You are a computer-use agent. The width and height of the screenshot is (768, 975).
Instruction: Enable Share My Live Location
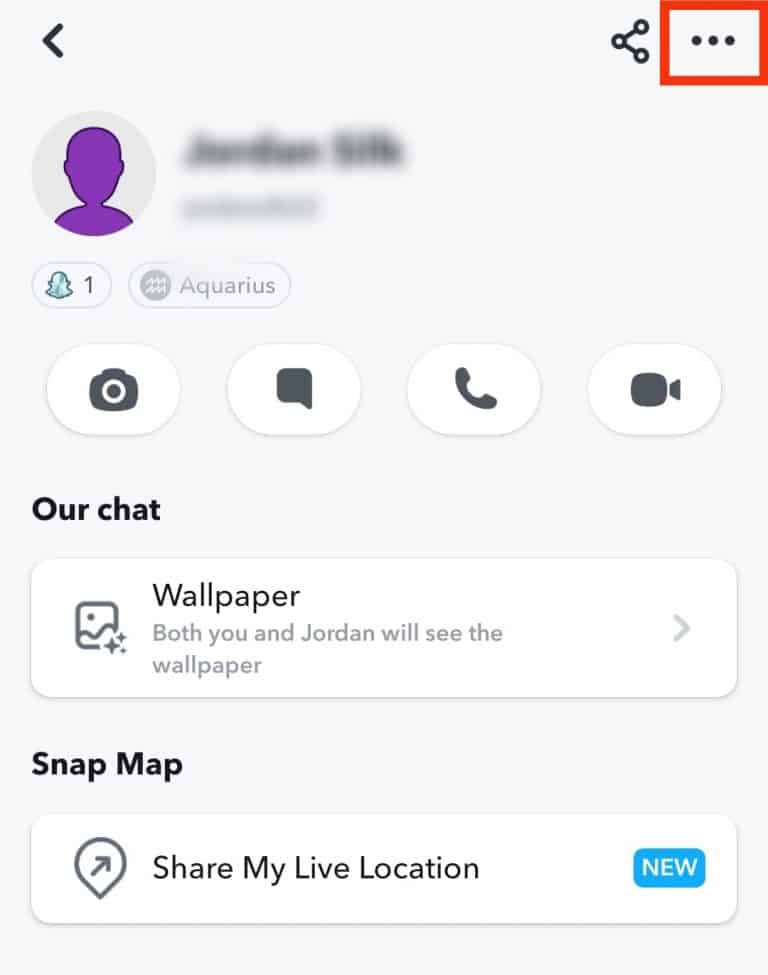pos(316,868)
